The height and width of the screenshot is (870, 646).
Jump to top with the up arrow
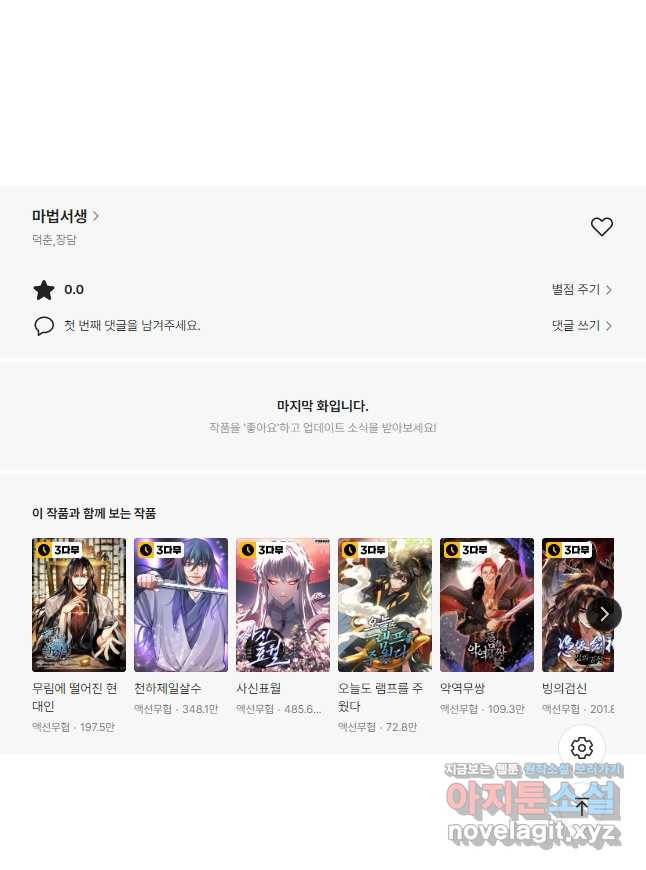(582, 806)
